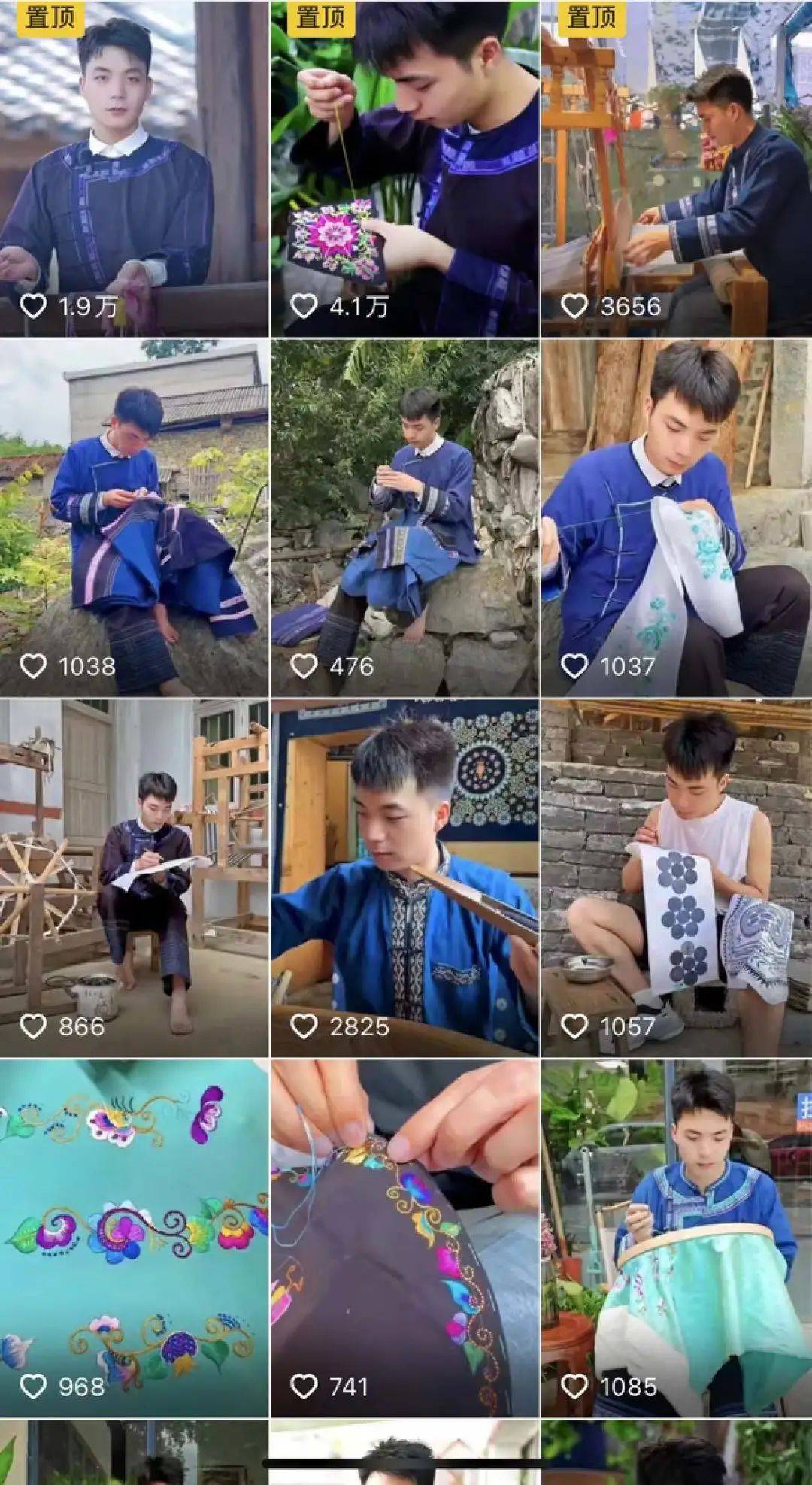
Task: View the video with 1037 likes
Action: 676,517
